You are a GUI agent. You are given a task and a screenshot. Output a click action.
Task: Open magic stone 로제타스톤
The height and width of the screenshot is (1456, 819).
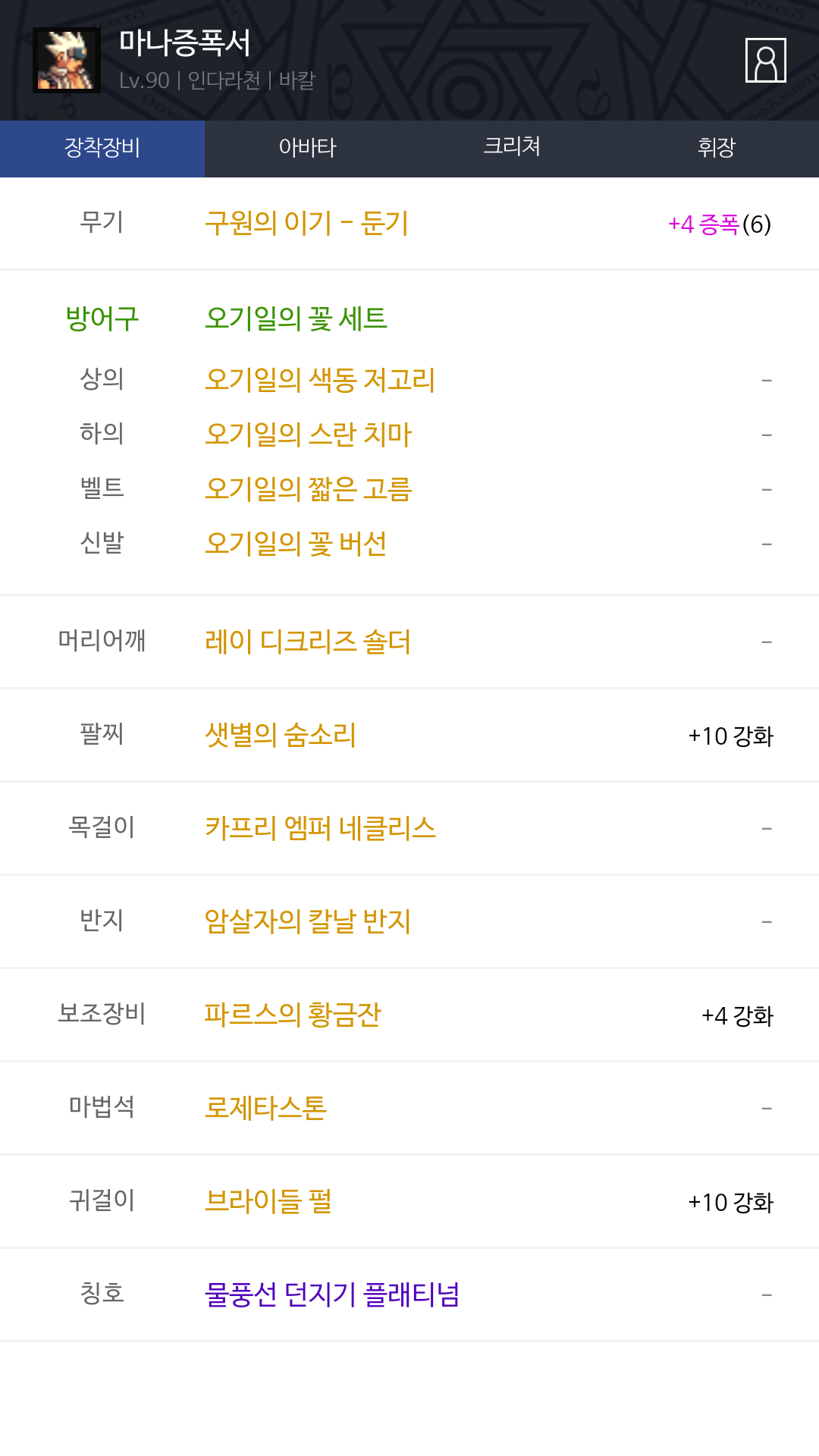(266, 1109)
